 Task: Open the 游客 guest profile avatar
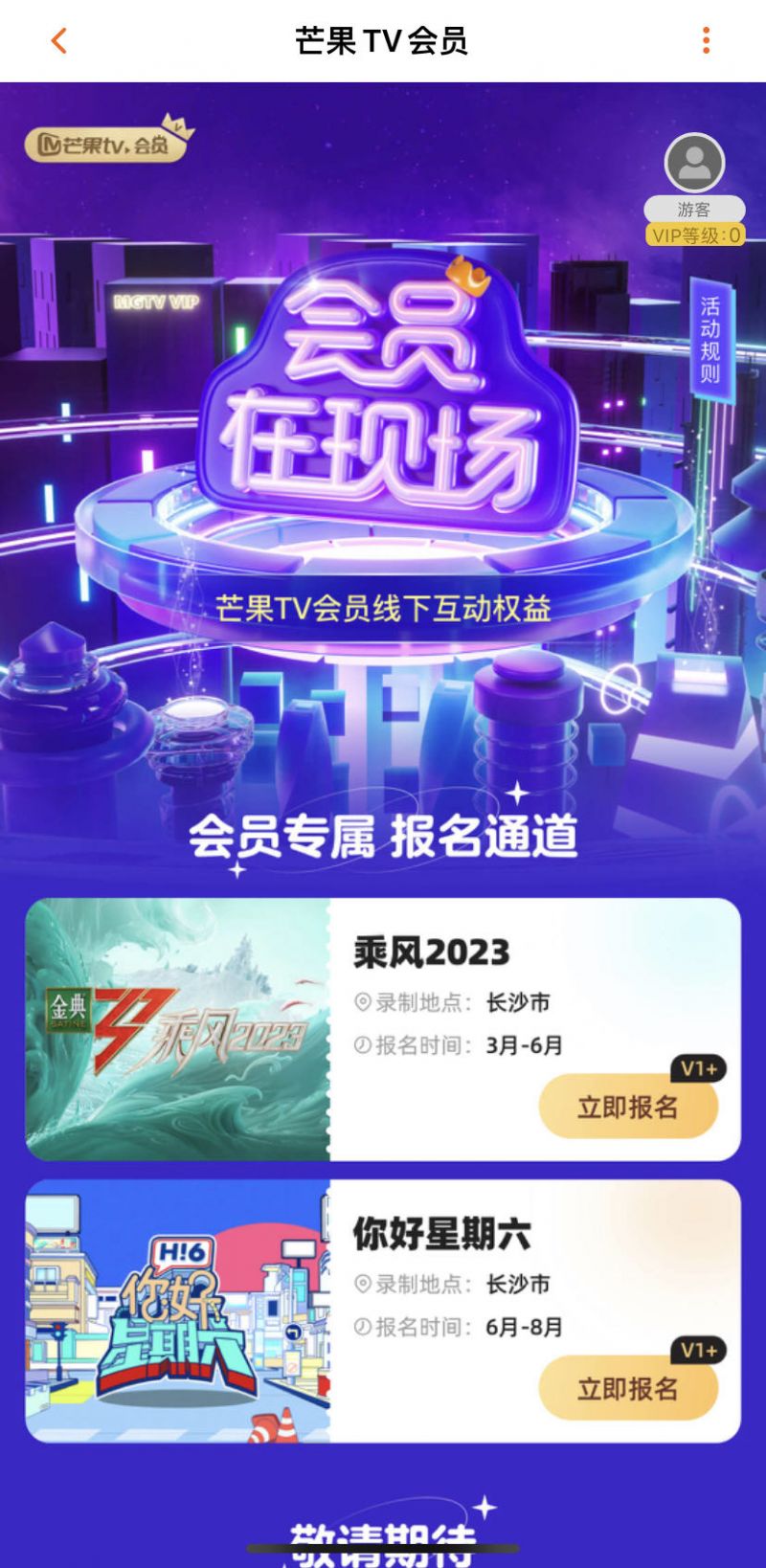click(x=694, y=164)
